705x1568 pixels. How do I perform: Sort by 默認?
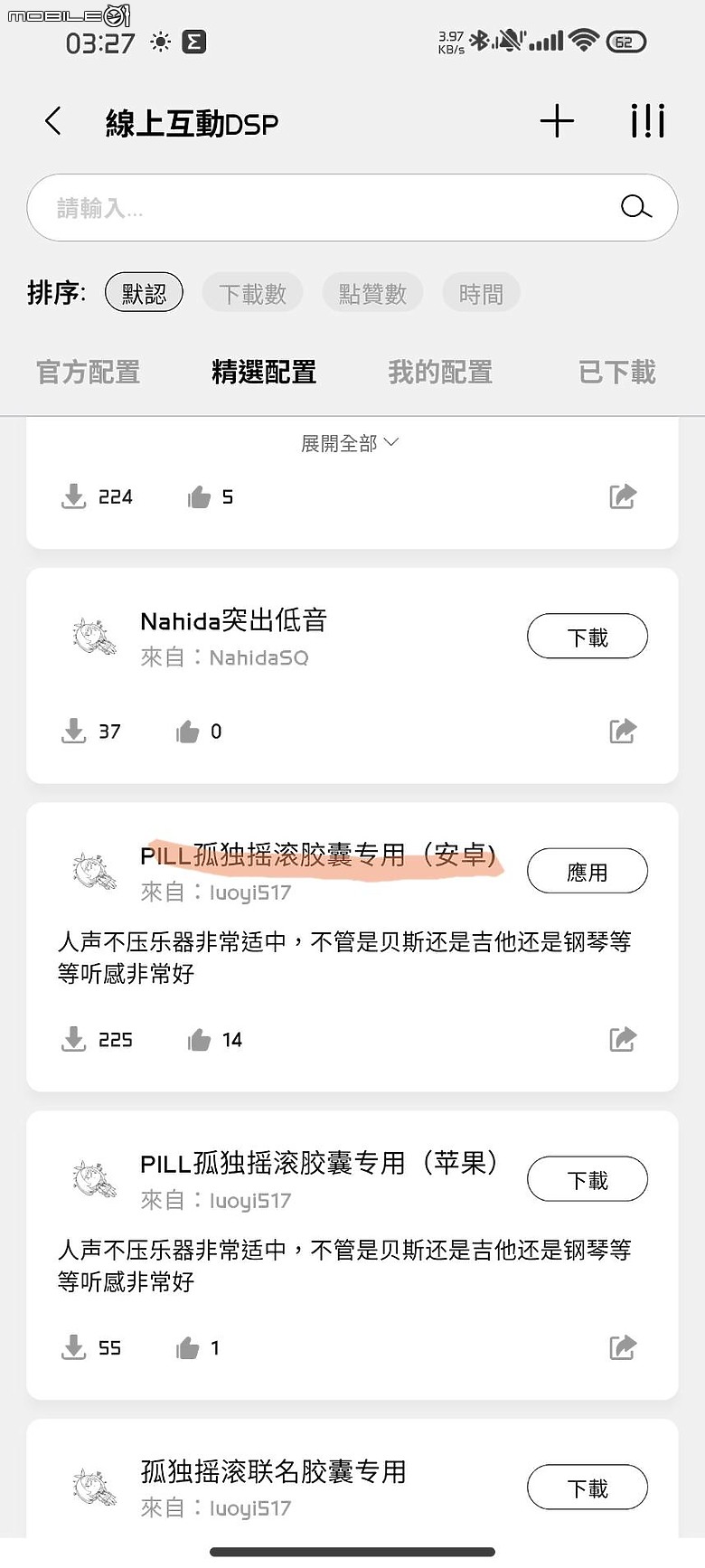(144, 293)
